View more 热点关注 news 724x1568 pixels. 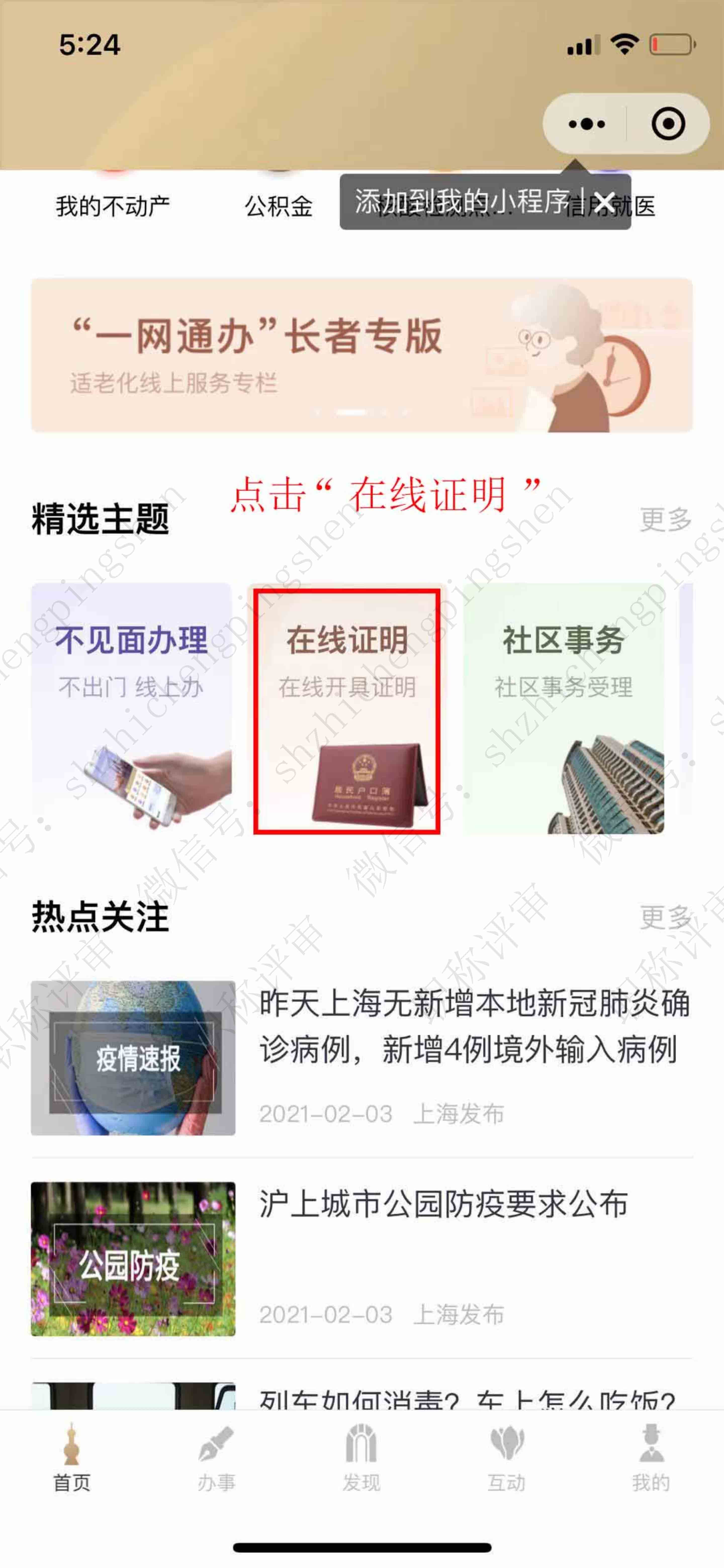click(x=665, y=916)
